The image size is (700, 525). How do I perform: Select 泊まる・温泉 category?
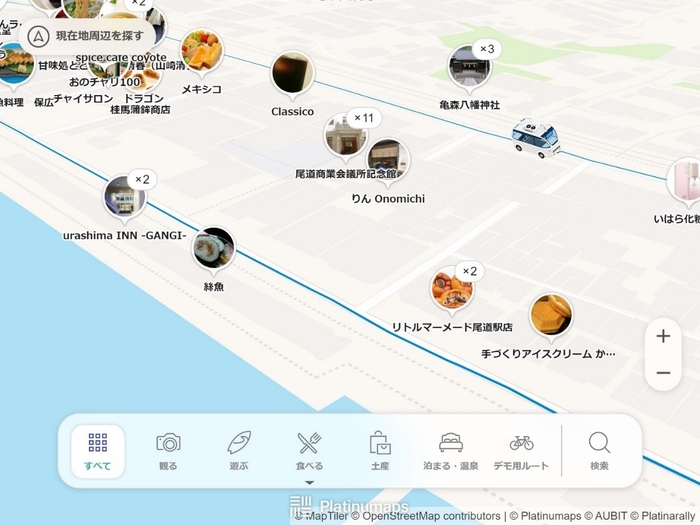(451, 450)
